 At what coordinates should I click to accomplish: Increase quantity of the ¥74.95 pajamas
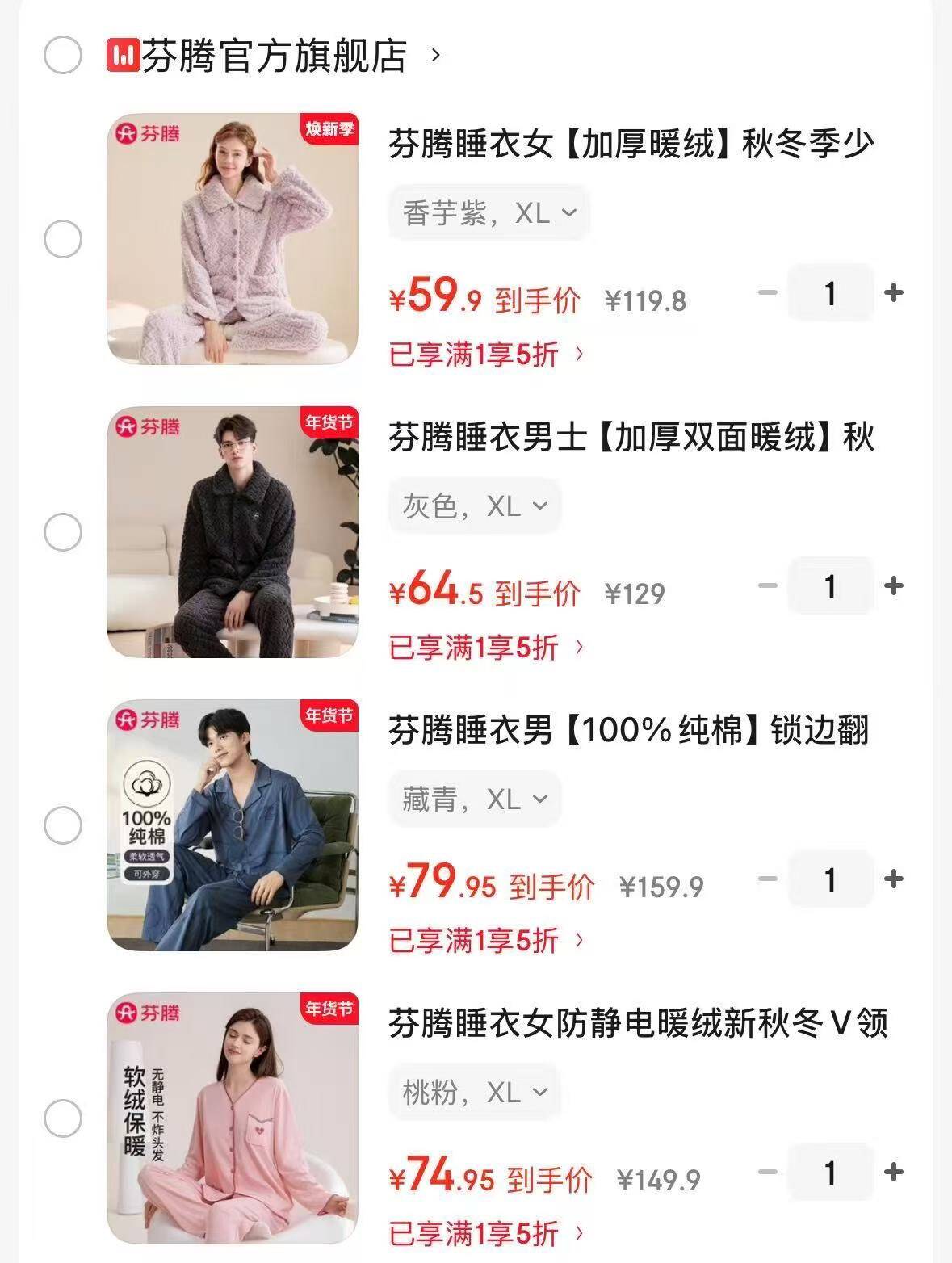coord(893,1172)
